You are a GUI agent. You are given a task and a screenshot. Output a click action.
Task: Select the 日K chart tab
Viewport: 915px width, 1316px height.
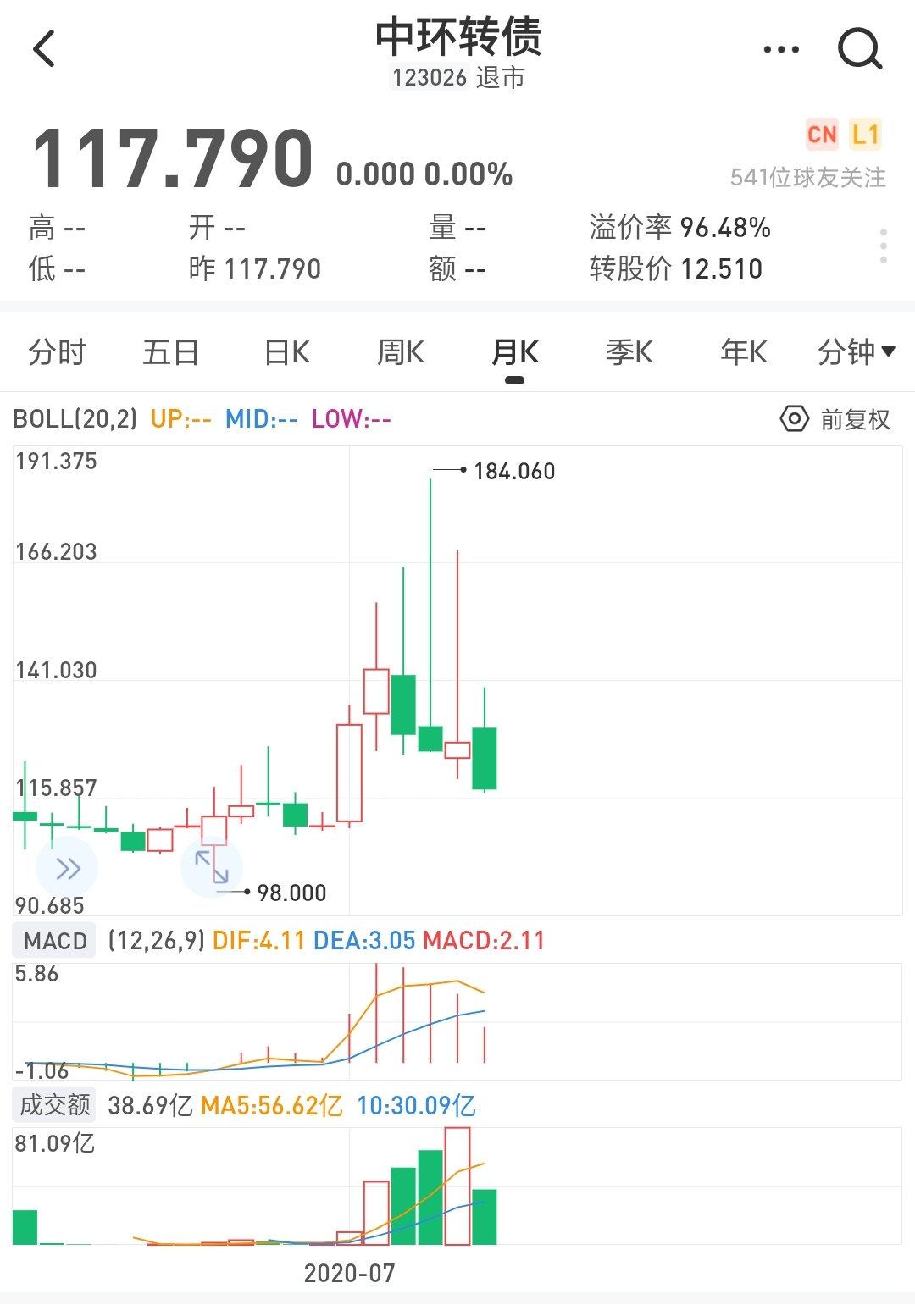(x=287, y=351)
